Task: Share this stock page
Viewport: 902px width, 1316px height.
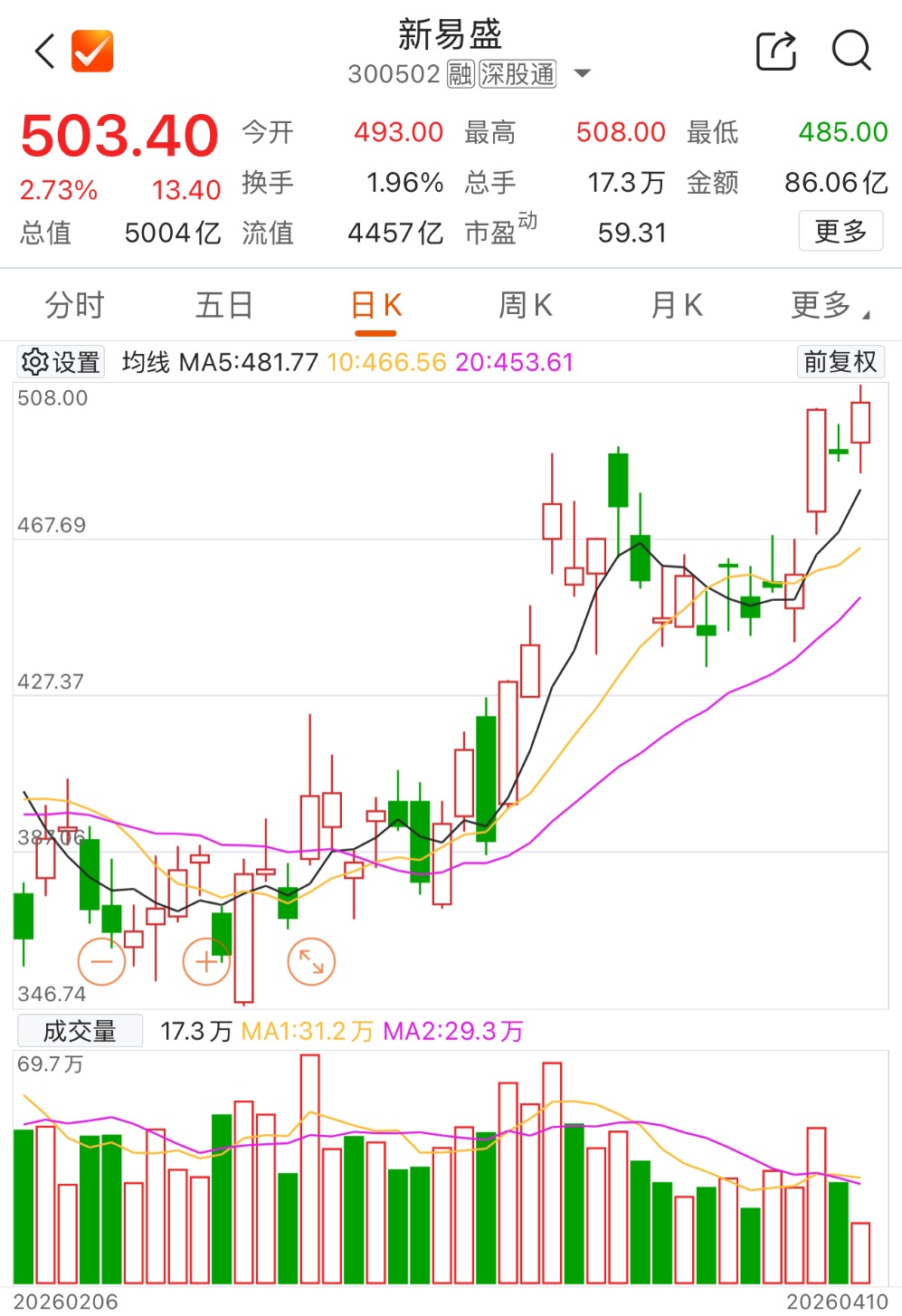Action: 775,51
